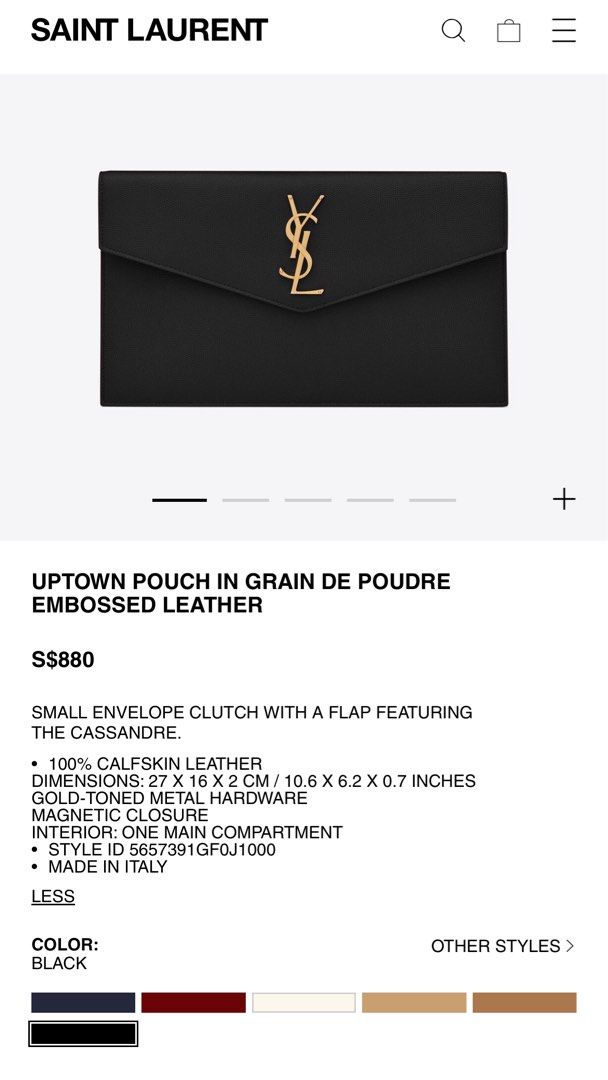Pick the light tan color swatch
Image resolution: width=608 pixels, height=1080 pixels.
(x=414, y=1002)
